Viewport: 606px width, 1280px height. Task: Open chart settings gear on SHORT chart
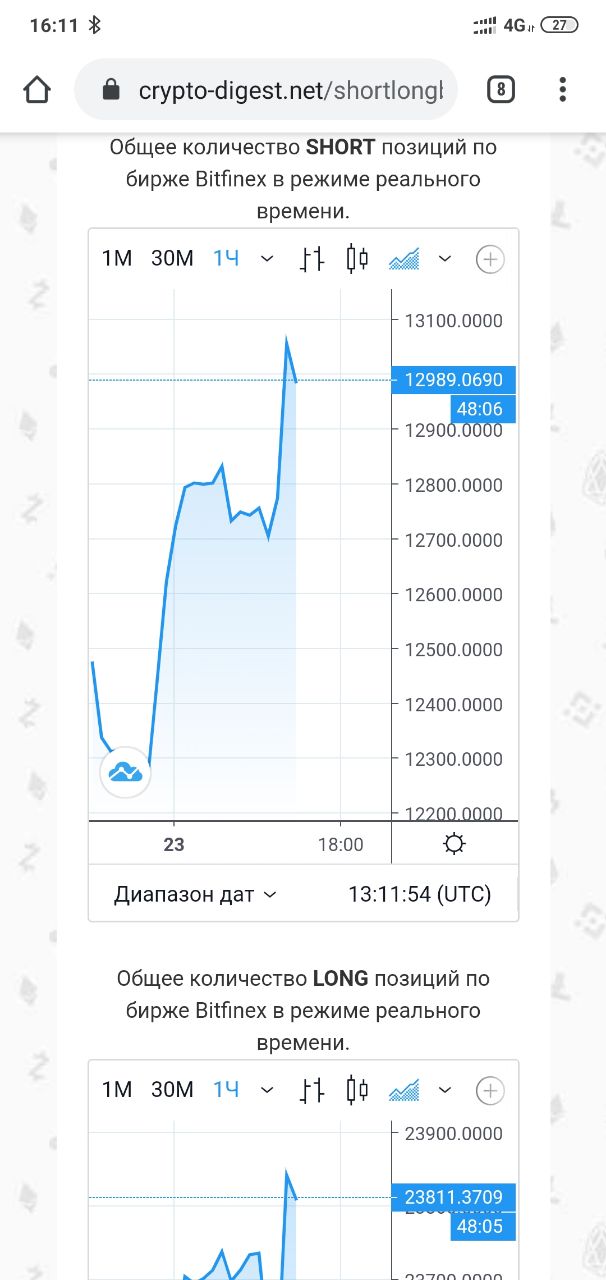click(x=454, y=845)
